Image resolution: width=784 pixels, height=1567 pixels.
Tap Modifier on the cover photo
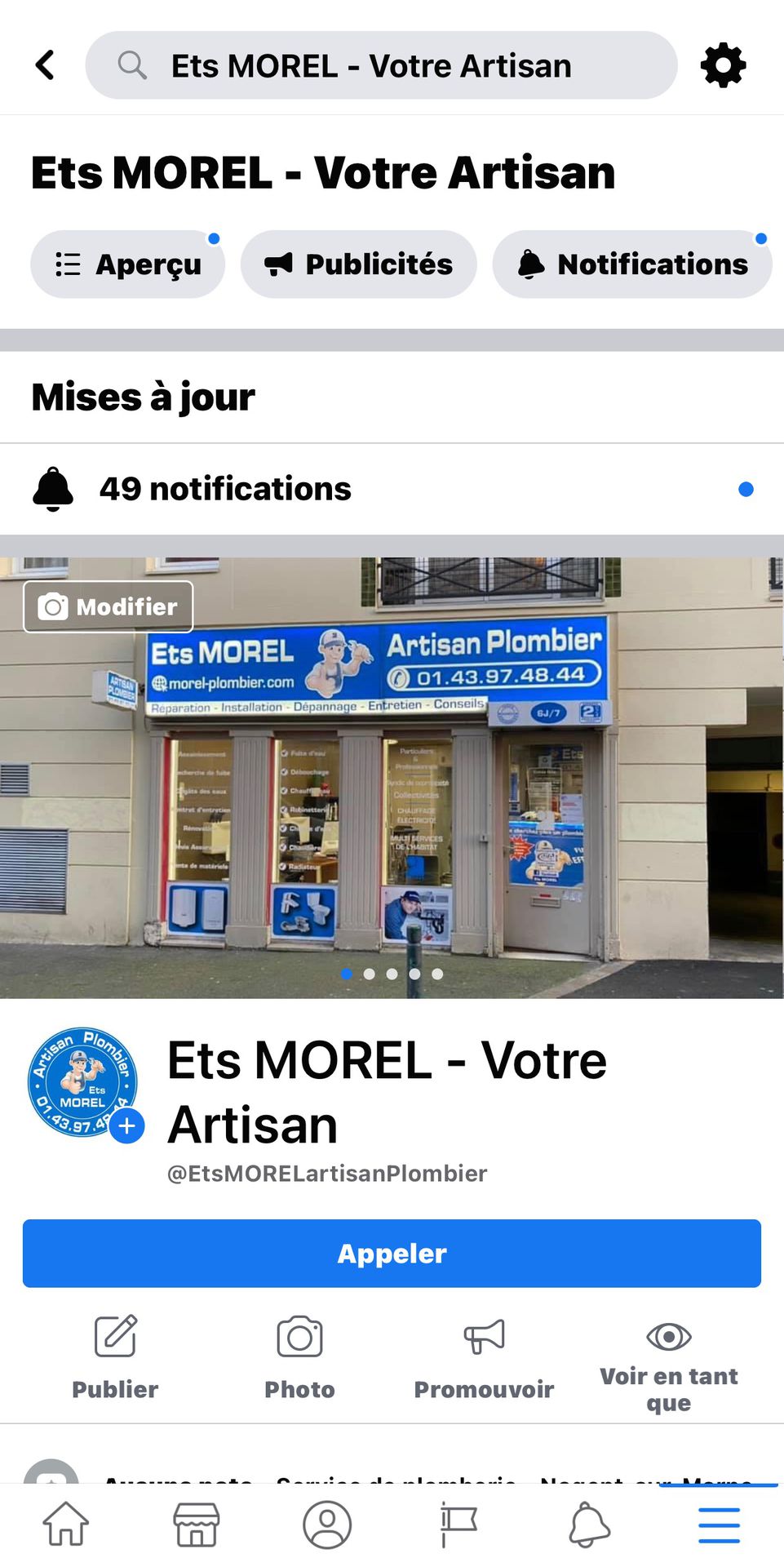coord(109,606)
